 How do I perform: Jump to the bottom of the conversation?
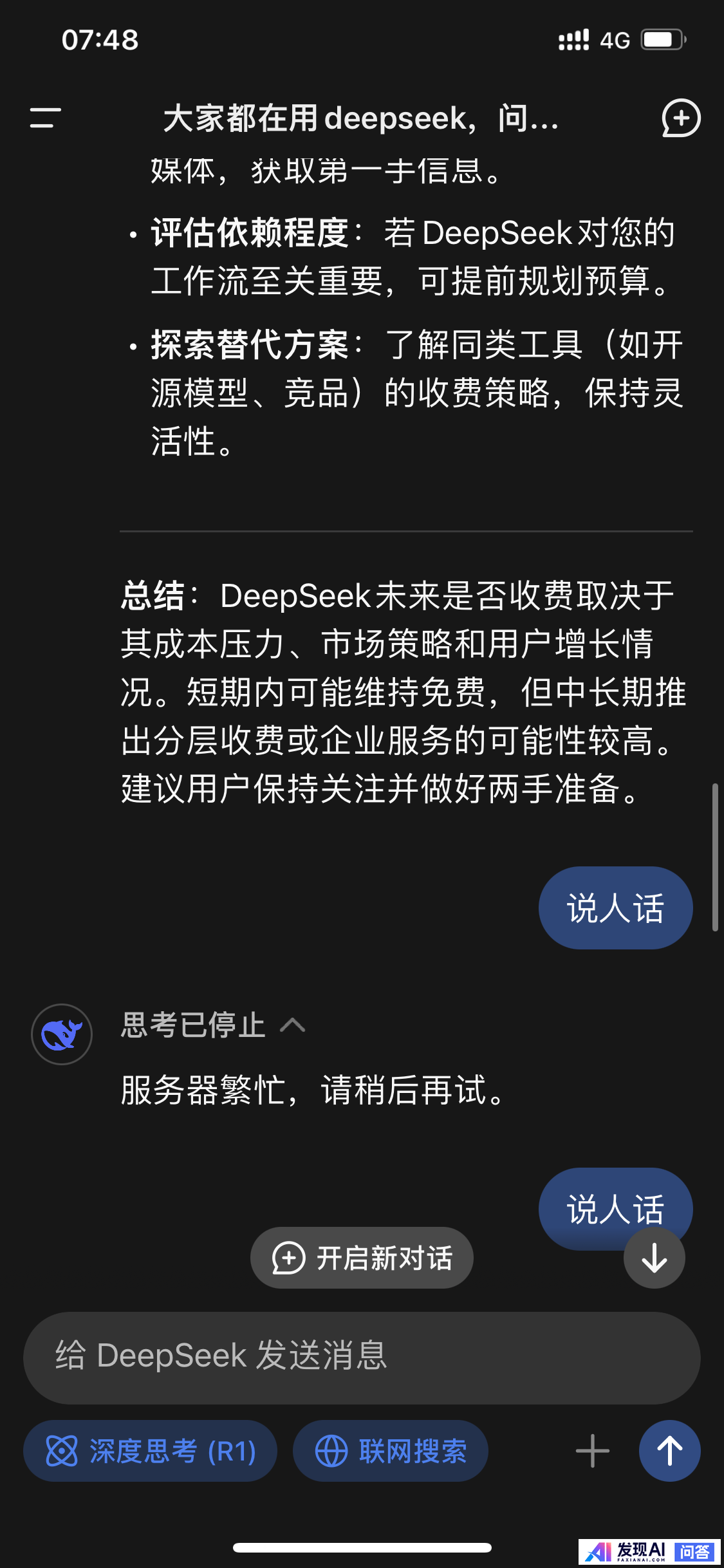coord(654,1258)
